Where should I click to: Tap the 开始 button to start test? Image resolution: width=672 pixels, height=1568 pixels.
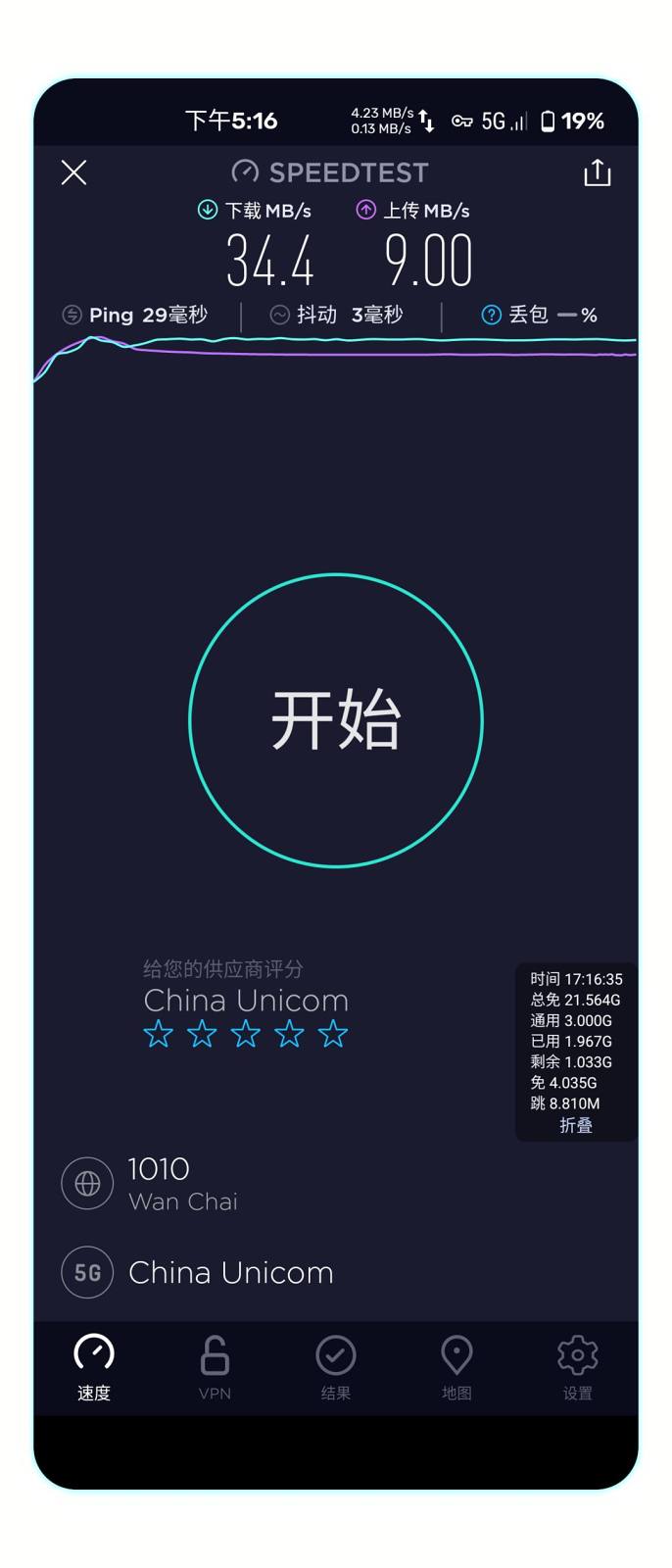pyautogui.click(x=335, y=720)
